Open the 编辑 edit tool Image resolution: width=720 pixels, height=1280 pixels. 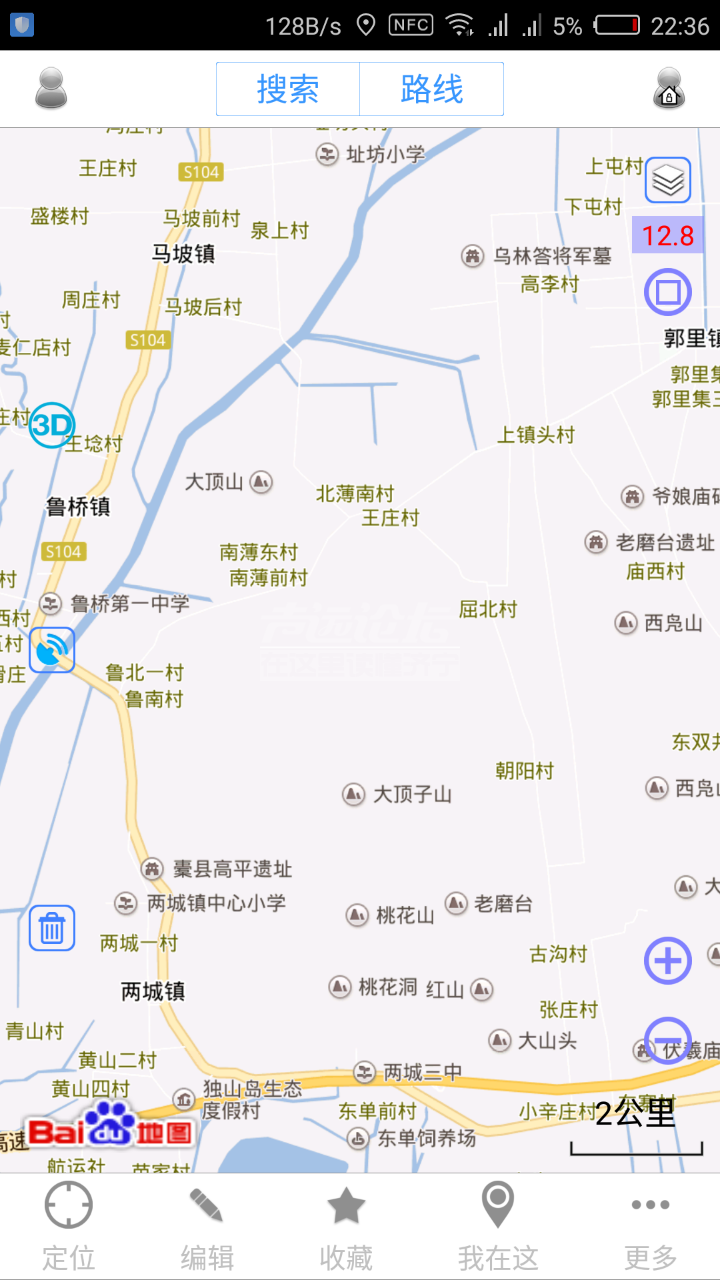click(x=207, y=1225)
